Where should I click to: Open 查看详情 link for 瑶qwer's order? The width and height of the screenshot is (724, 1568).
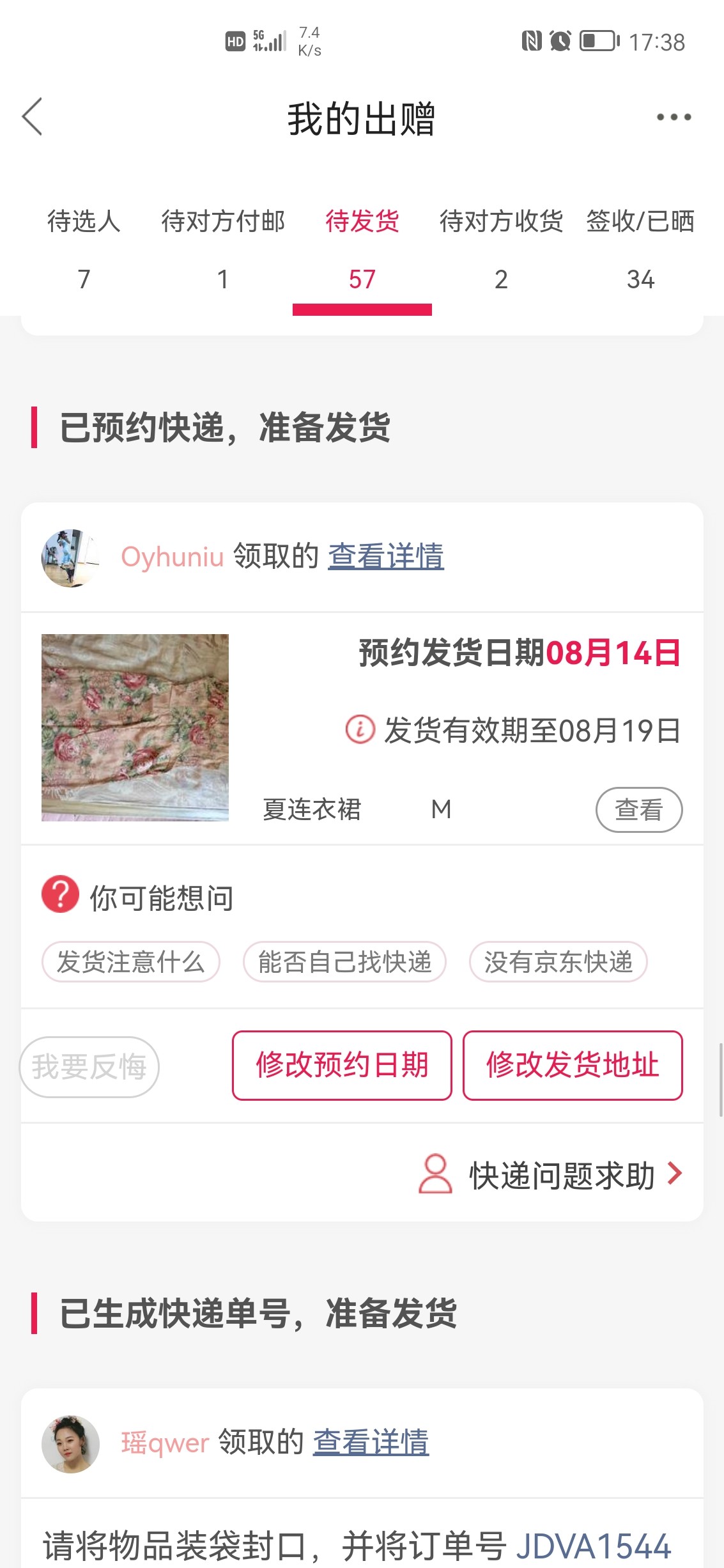point(371,1443)
